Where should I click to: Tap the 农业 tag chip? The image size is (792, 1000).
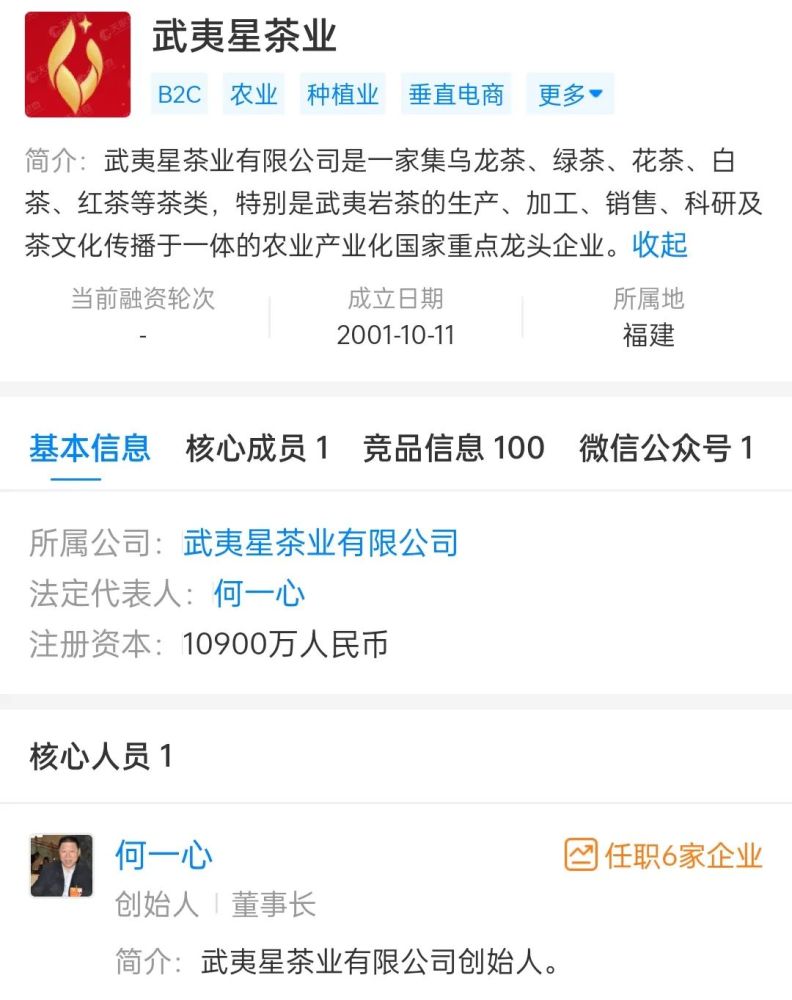click(x=253, y=95)
